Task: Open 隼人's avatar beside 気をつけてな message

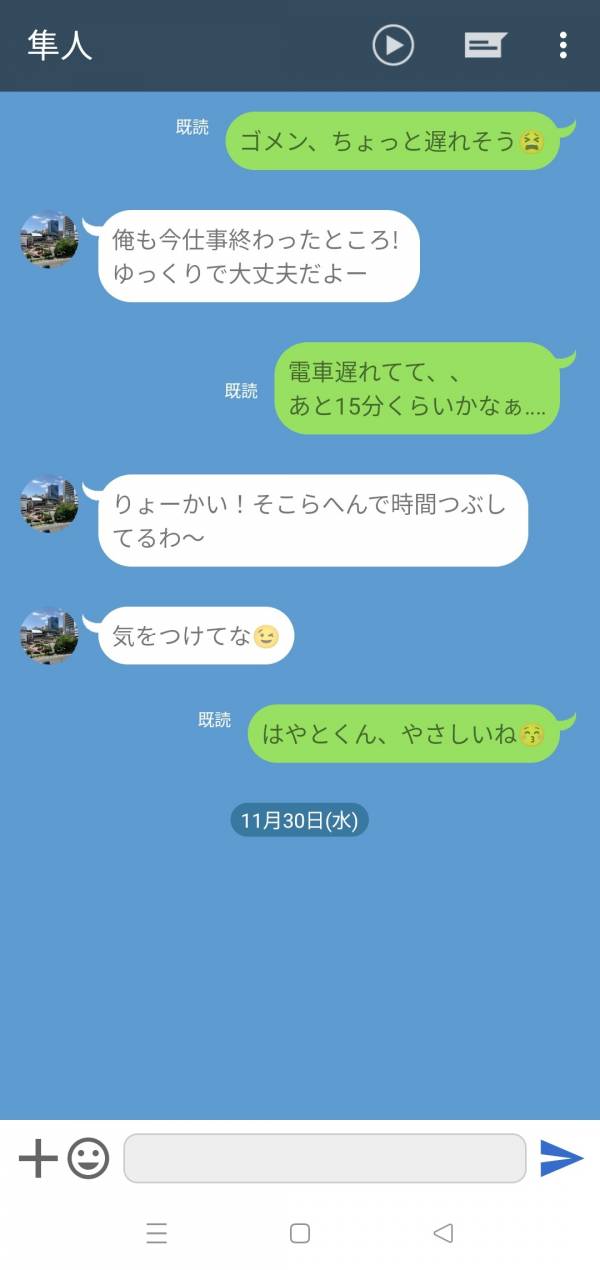Action: [x=49, y=636]
